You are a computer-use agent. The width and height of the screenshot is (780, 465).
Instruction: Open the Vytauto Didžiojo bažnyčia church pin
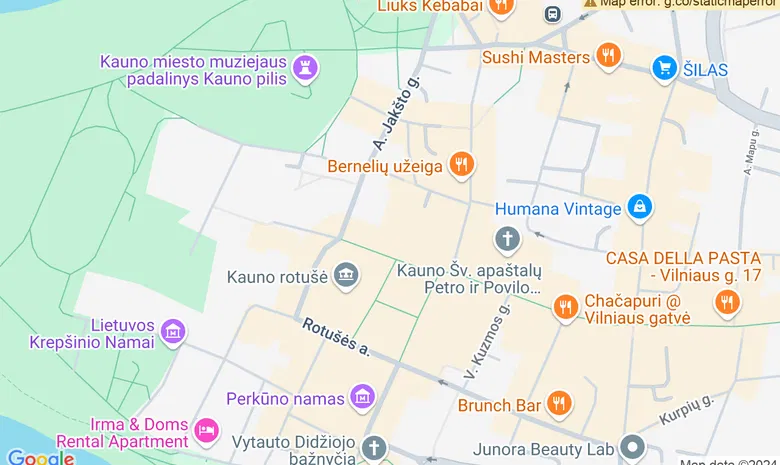click(x=374, y=448)
